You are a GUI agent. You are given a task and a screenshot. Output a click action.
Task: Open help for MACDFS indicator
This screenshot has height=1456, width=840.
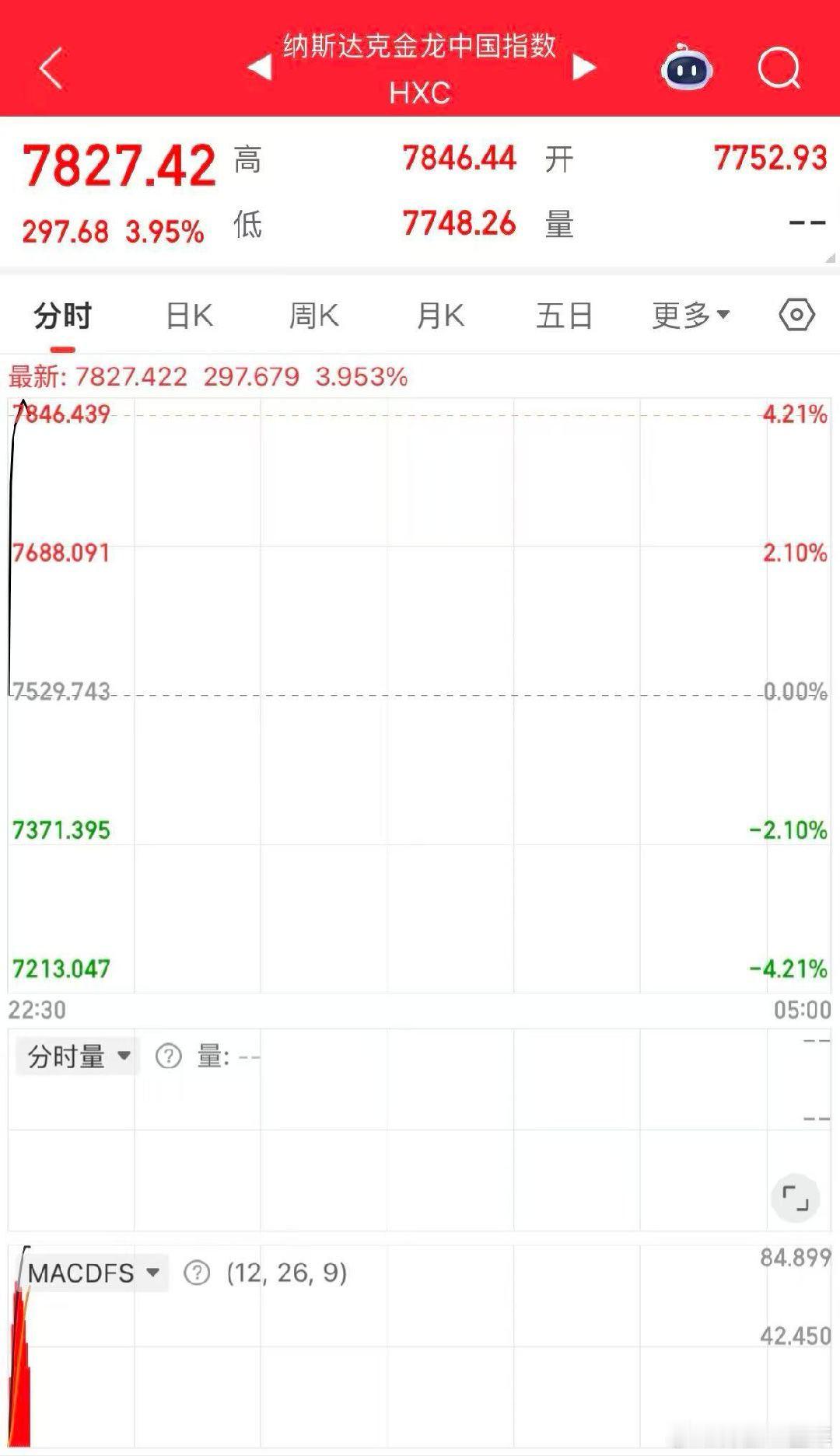pyautogui.click(x=197, y=1273)
